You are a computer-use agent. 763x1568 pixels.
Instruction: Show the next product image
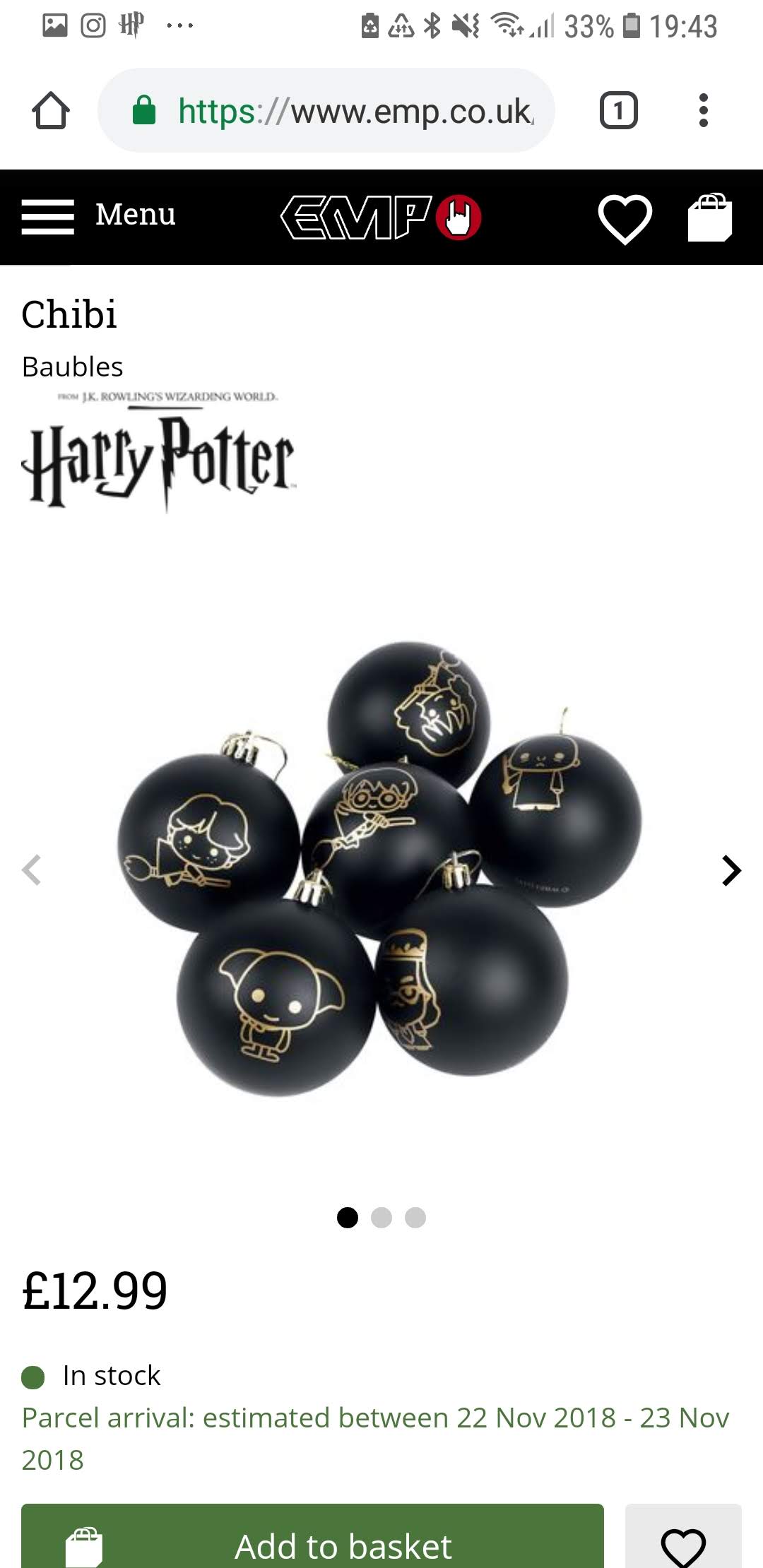tap(731, 870)
